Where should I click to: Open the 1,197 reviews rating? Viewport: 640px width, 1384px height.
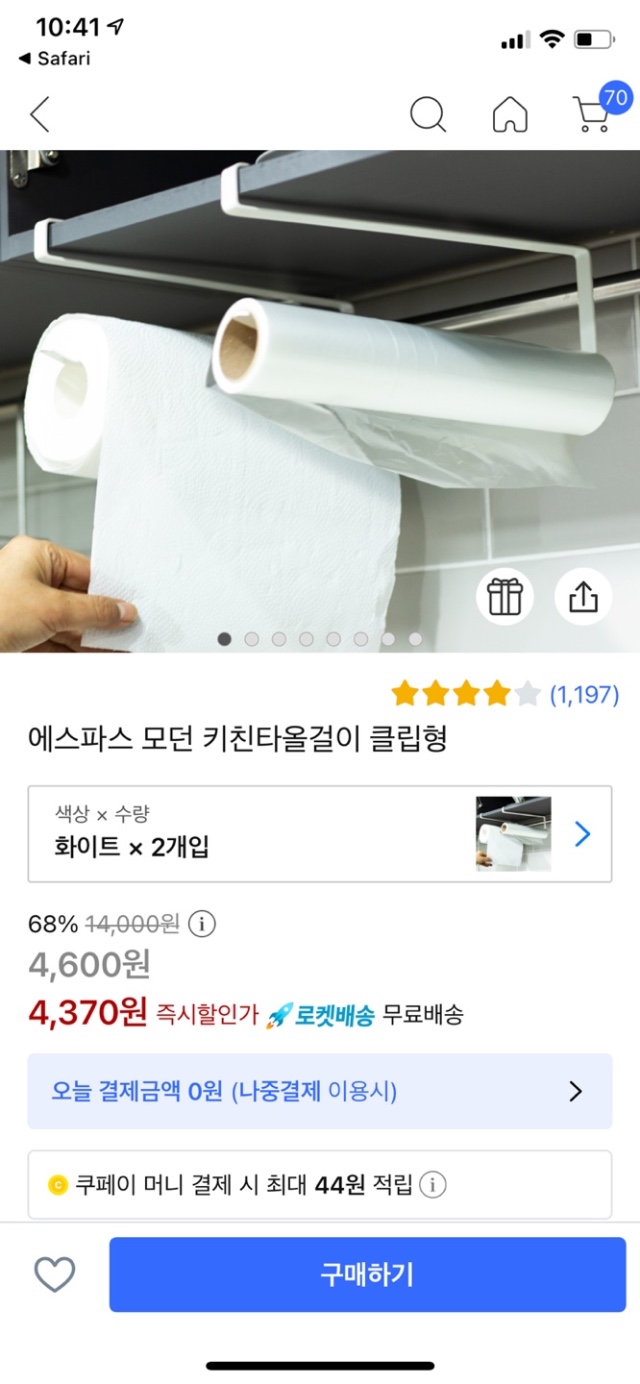[x=505, y=694]
